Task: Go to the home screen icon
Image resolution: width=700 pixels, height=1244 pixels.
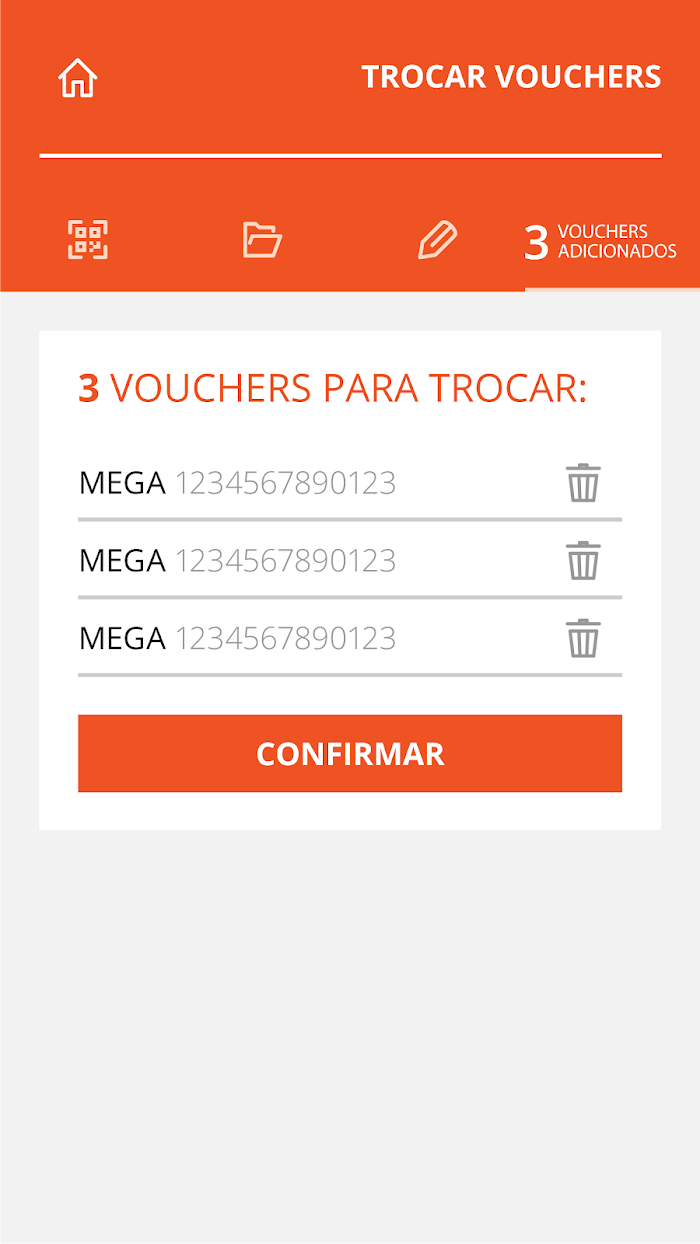Action: point(78,77)
